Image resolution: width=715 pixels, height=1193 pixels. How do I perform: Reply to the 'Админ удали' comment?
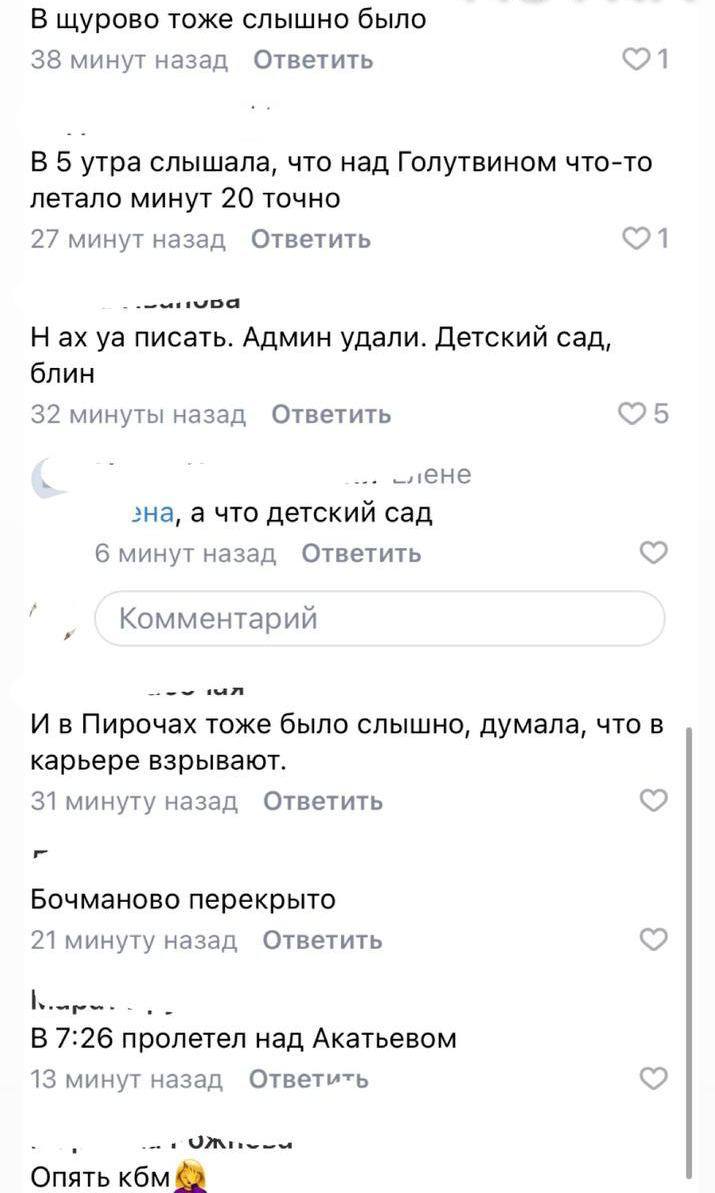[331, 414]
